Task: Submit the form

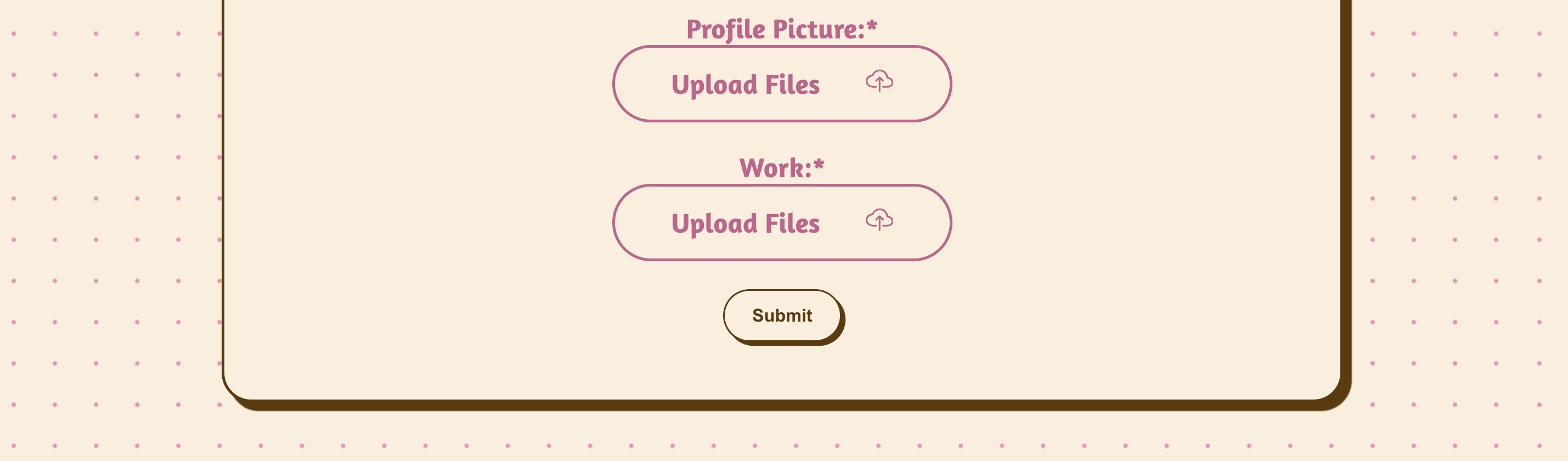Action: click(x=782, y=316)
